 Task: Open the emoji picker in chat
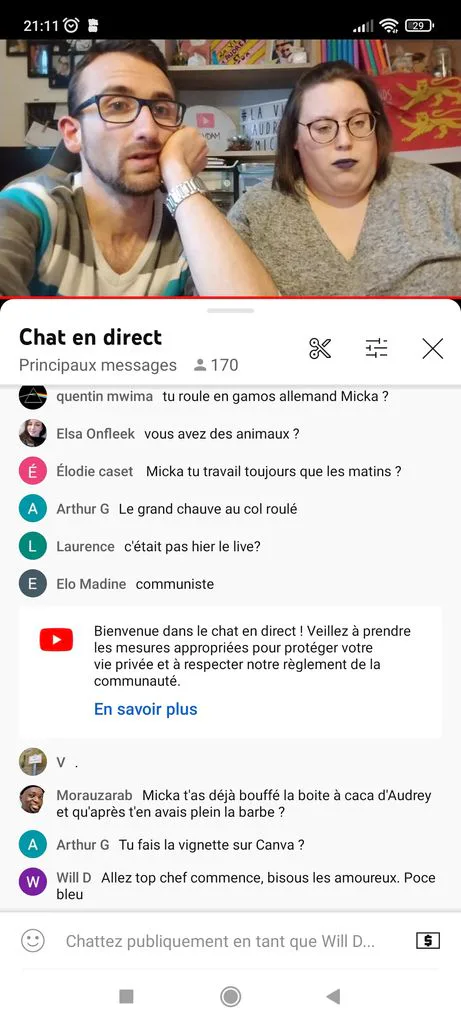(33, 940)
